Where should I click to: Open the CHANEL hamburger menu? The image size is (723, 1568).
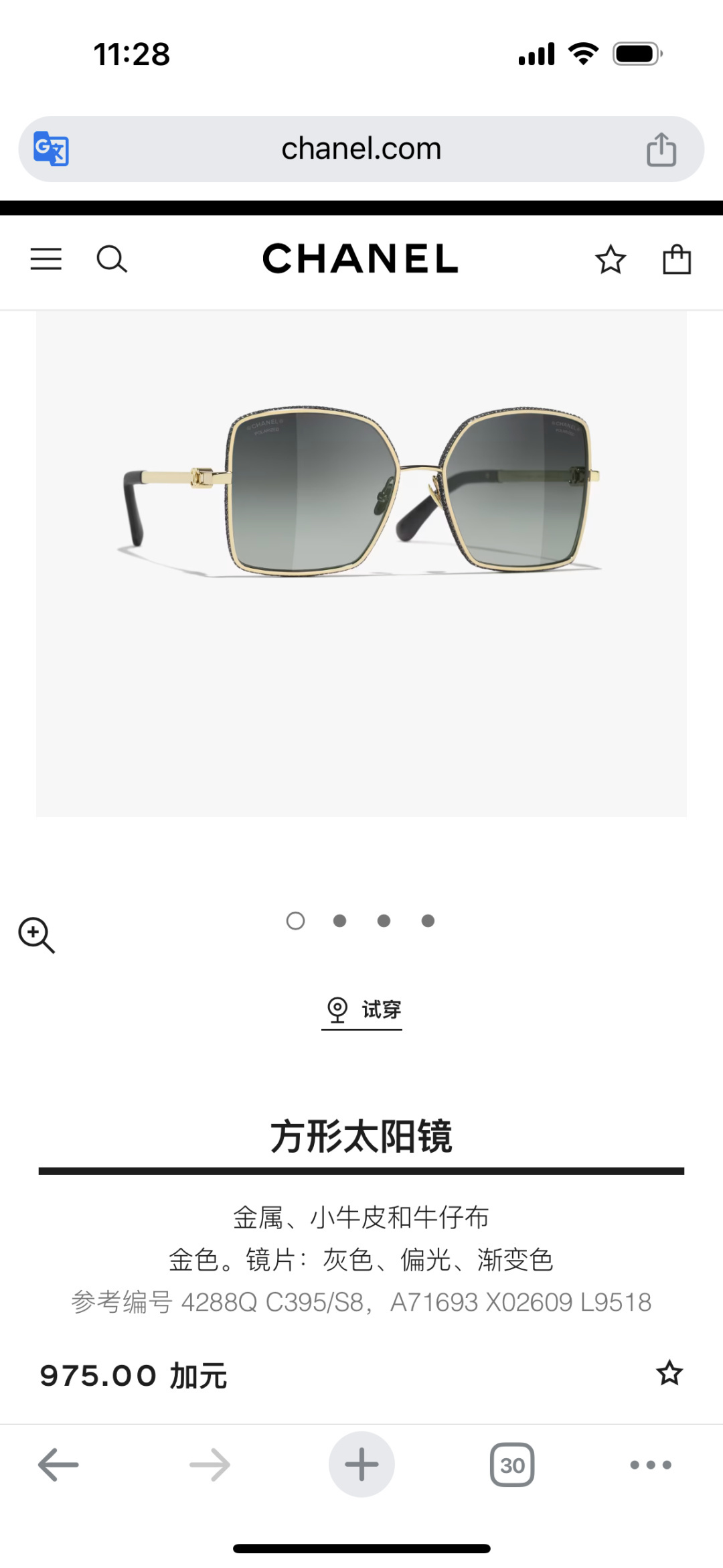[x=46, y=259]
